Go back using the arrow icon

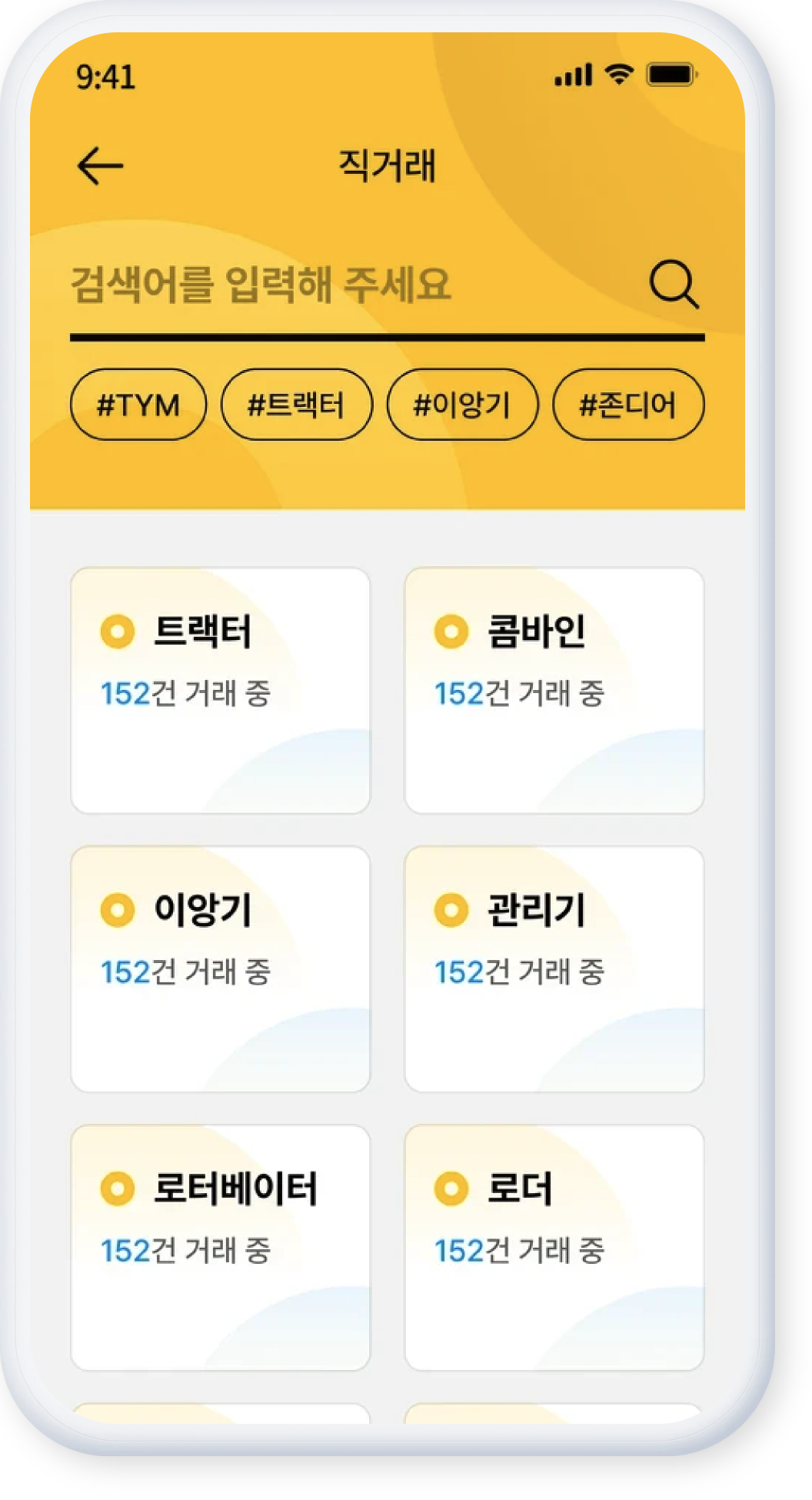pos(101,166)
